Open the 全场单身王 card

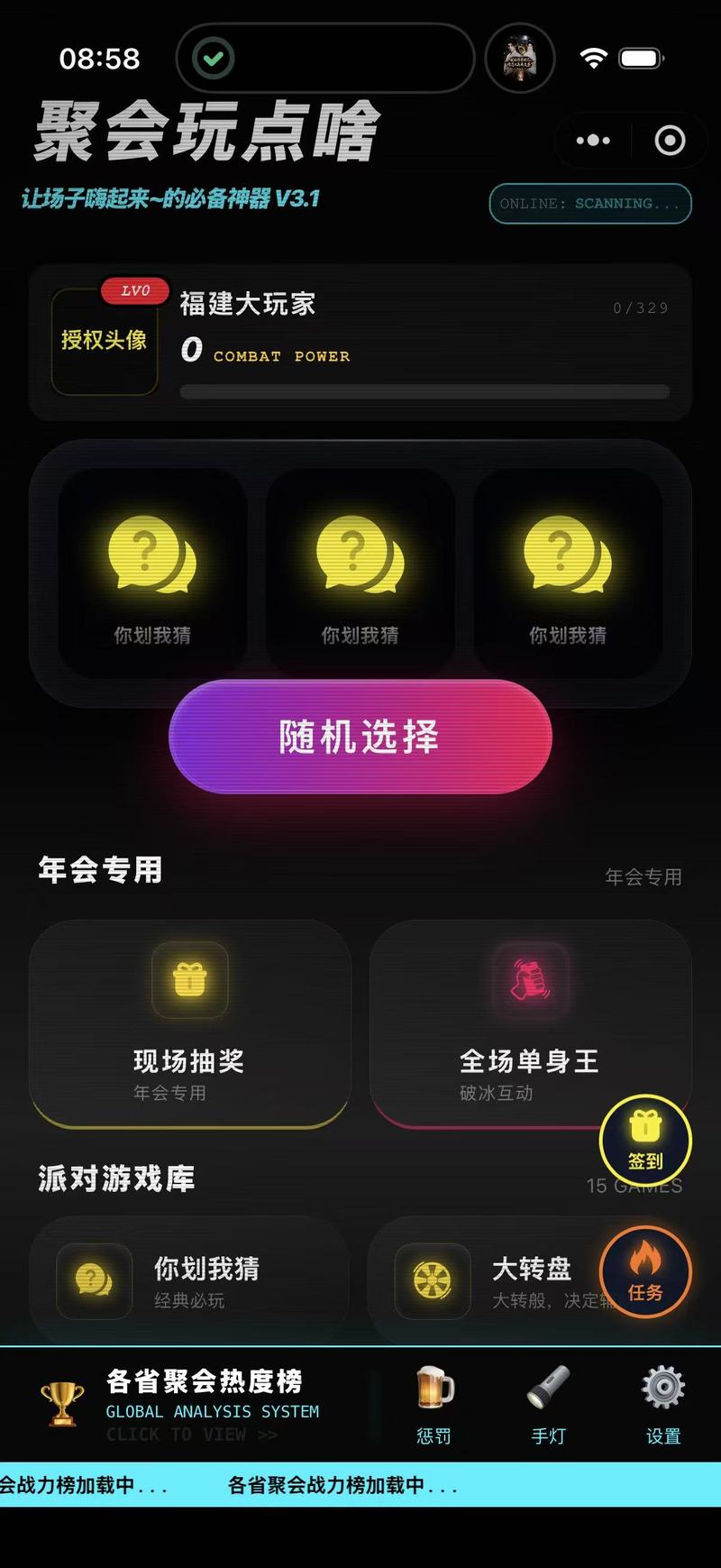pos(530,1023)
